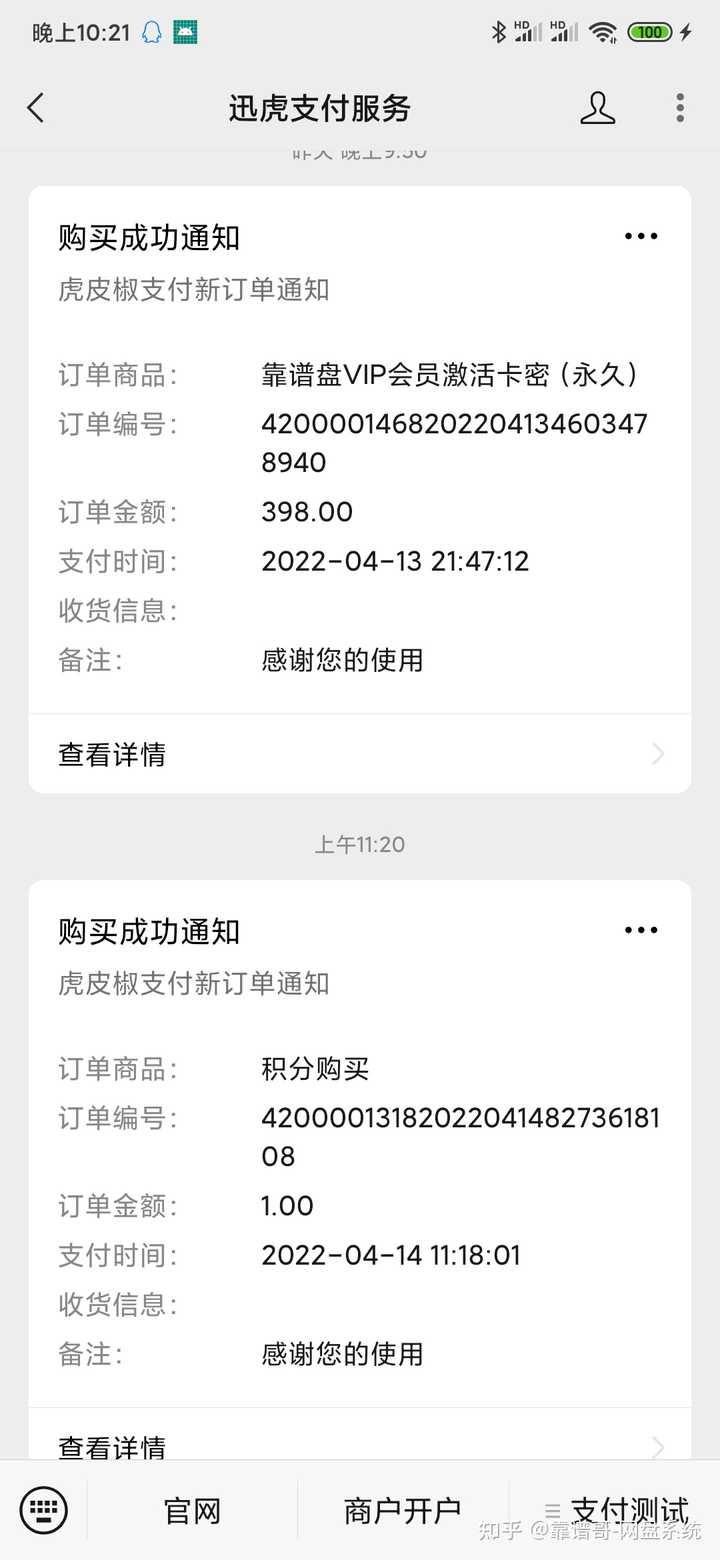Open the 官网 menu

[x=192, y=1510]
